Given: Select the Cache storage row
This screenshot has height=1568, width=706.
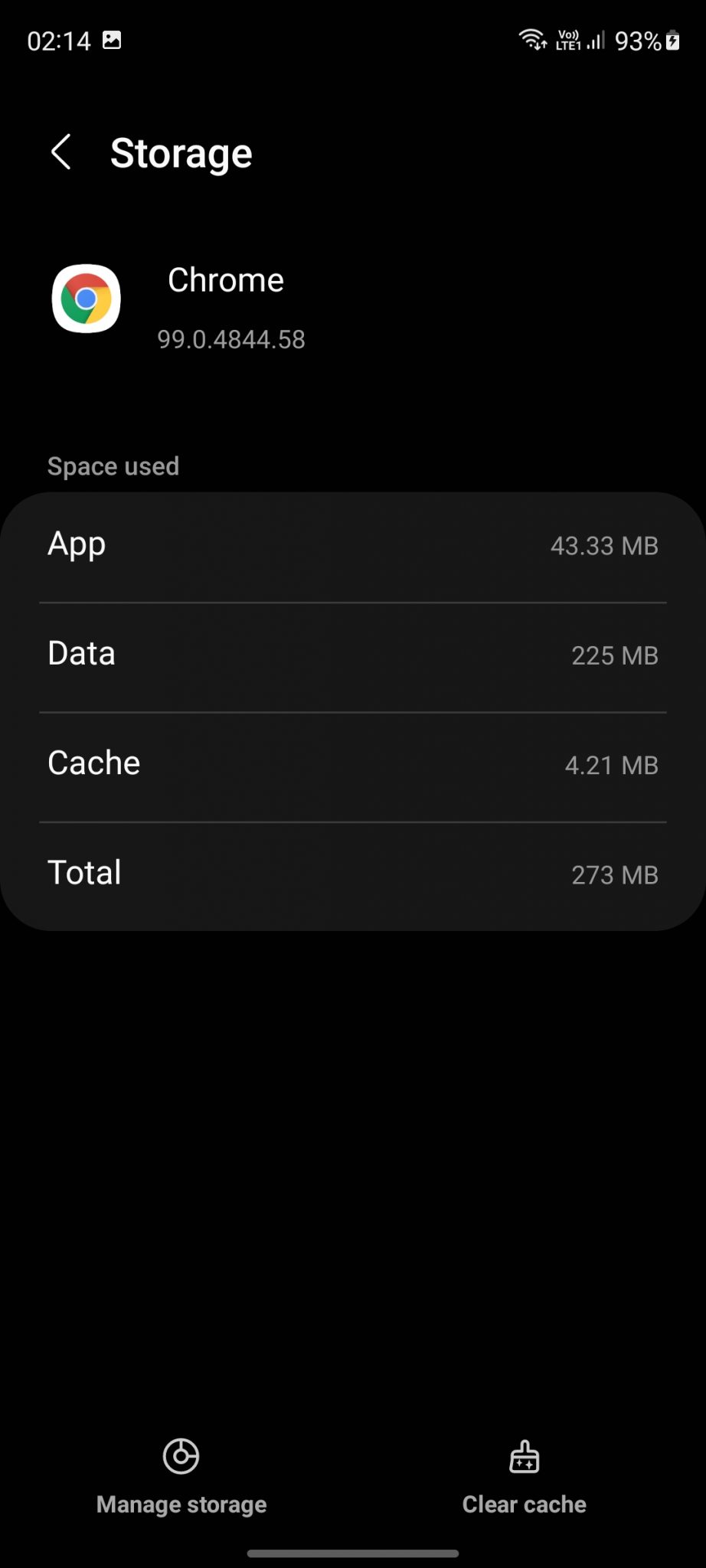Looking at the screenshot, I should 352,764.
